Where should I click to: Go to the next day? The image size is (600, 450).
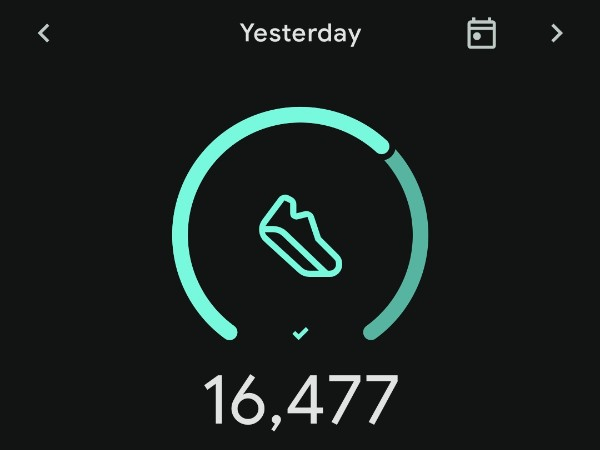pyautogui.click(x=557, y=33)
